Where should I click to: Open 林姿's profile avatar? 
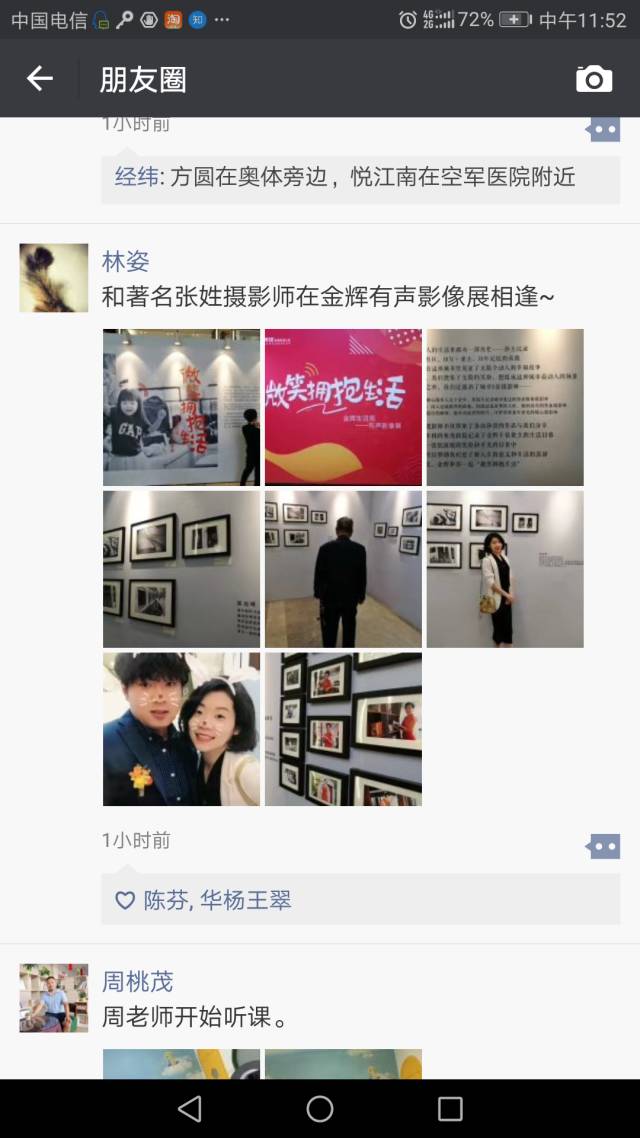click(54, 278)
